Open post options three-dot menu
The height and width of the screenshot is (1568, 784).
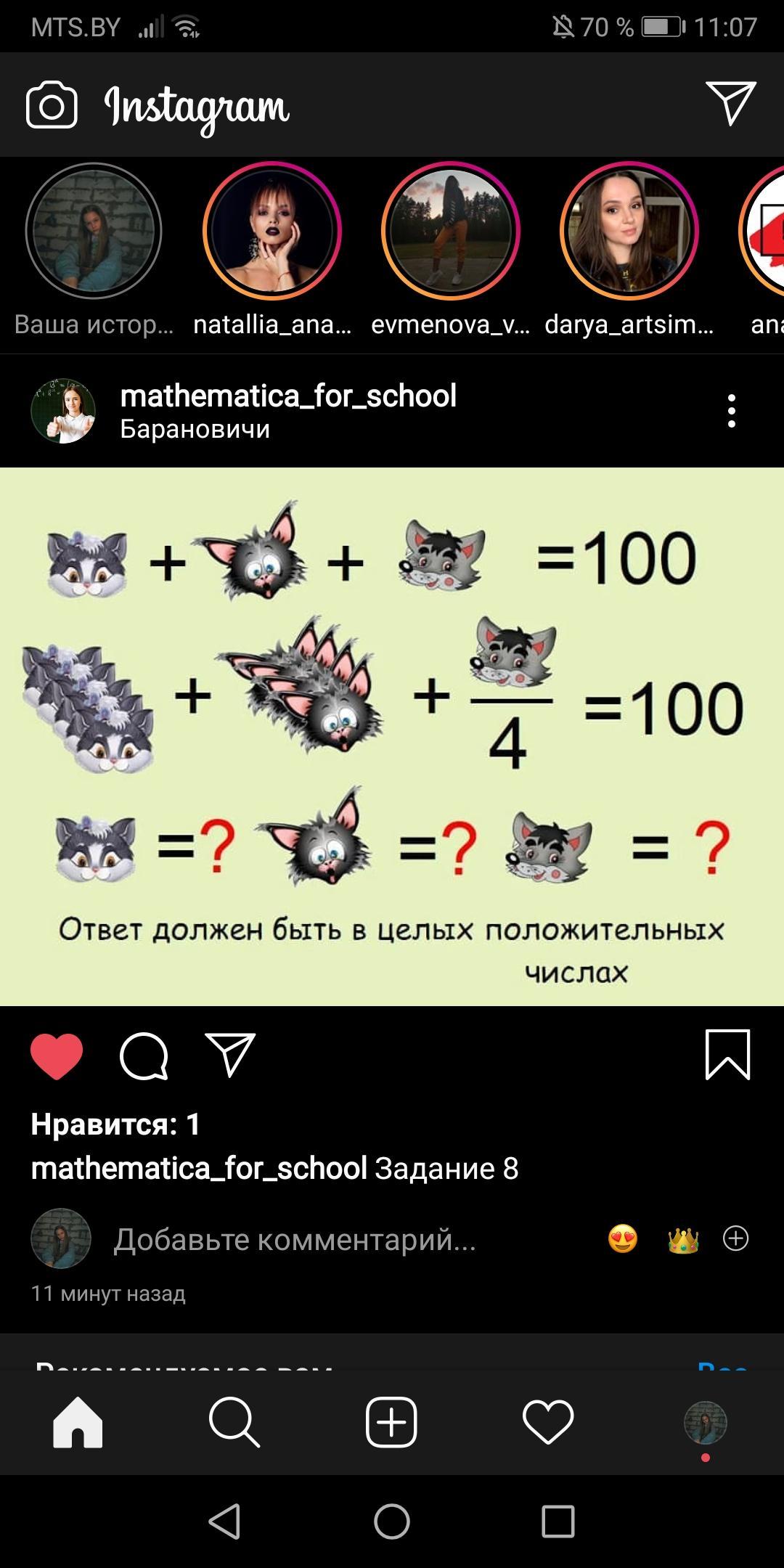pyautogui.click(x=732, y=411)
